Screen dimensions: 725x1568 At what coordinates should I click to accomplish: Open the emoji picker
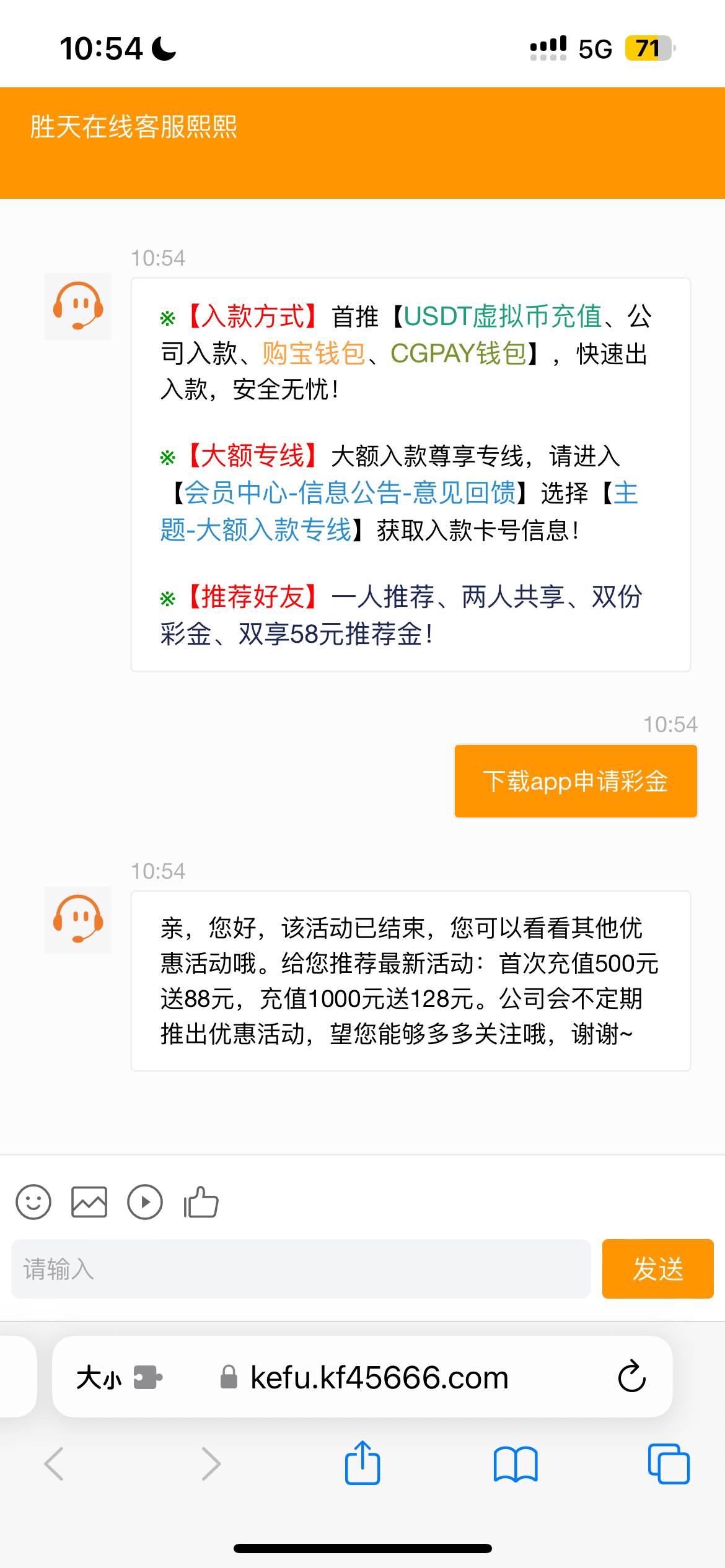tap(33, 1202)
